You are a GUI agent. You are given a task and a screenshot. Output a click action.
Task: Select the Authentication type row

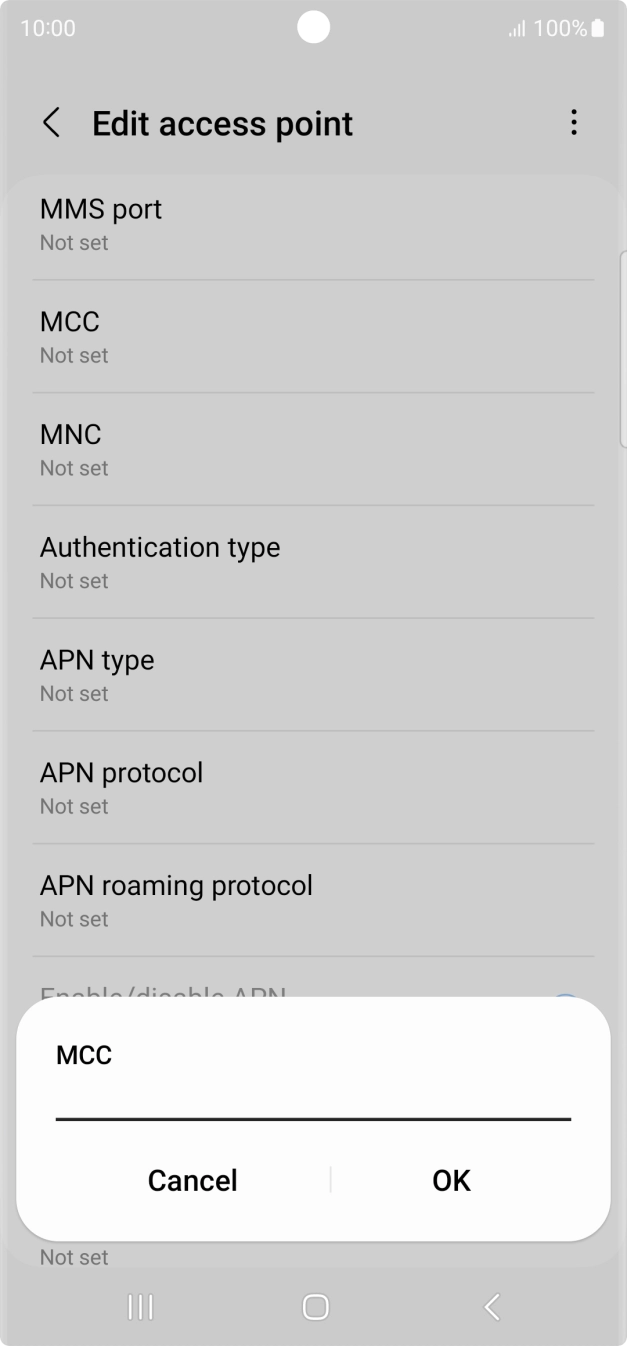coord(313,562)
